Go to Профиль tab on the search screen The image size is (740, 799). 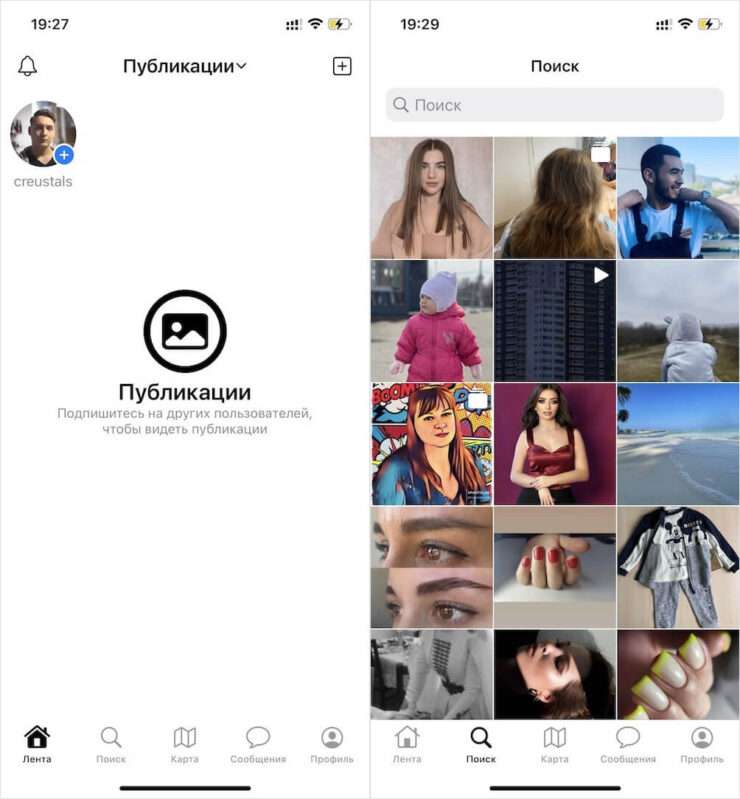click(x=702, y=745)
